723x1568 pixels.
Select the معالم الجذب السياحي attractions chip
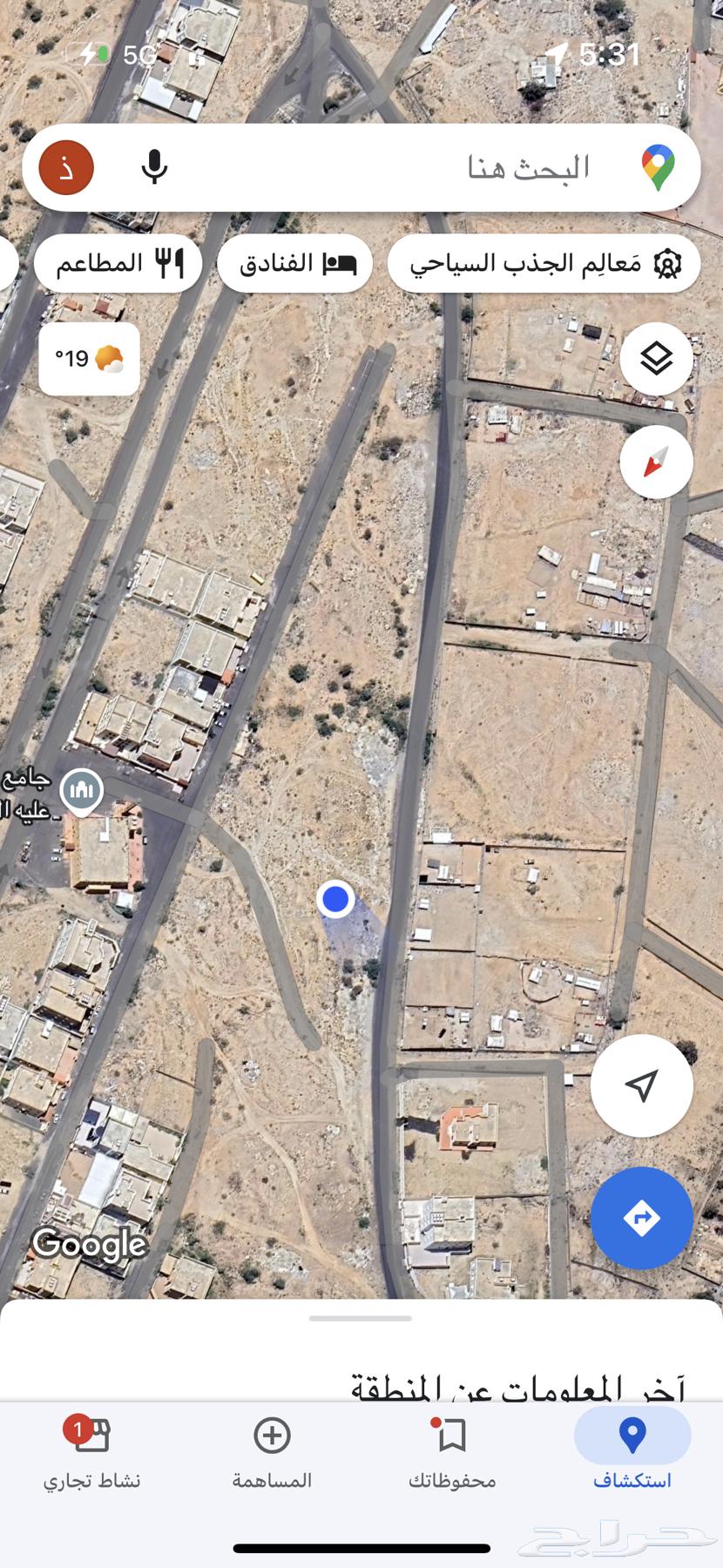pos(544,263)
